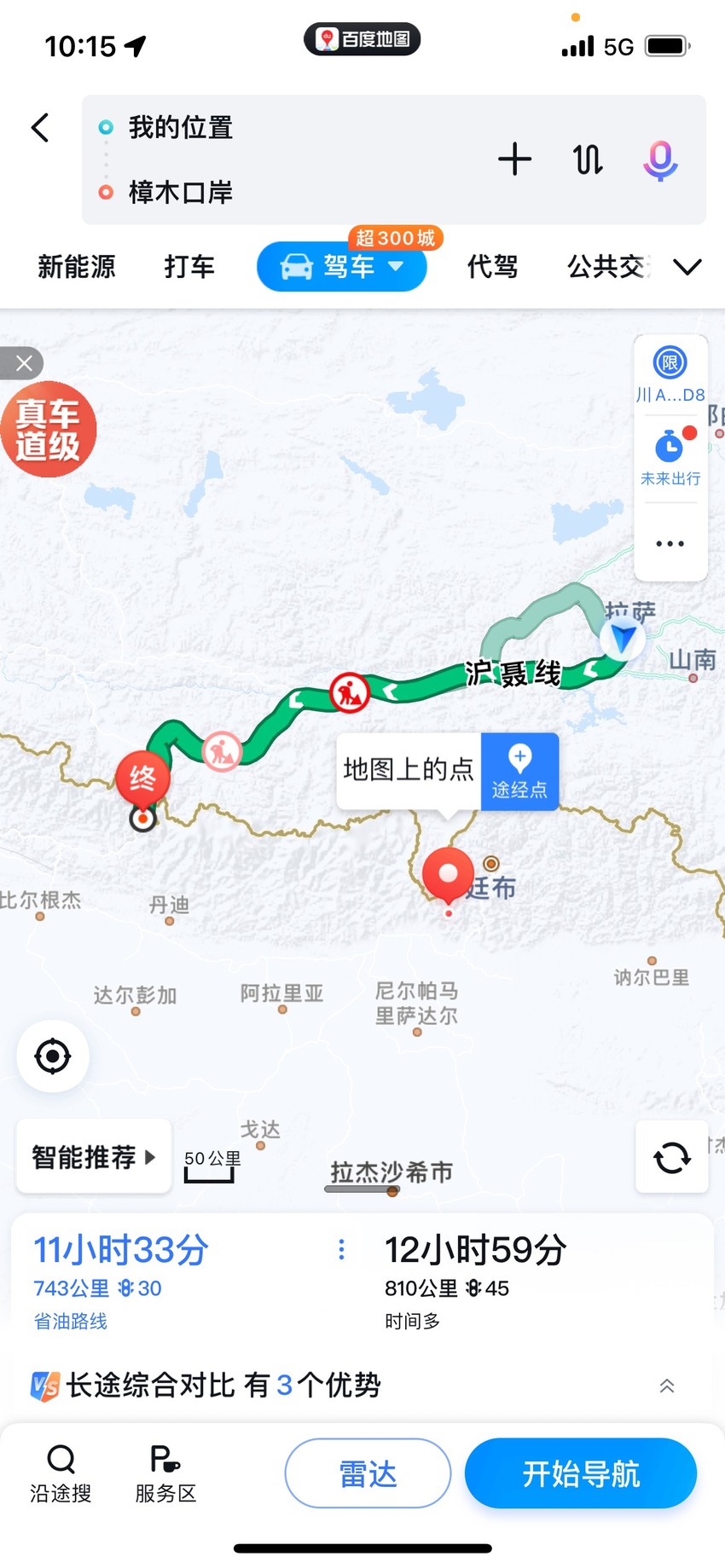Add a waypoint with the plus icon

(x=514, y=159)
